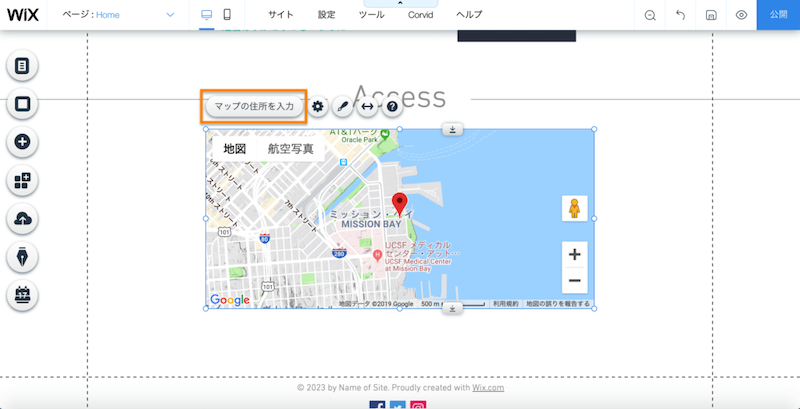Open map settings gear icon

[318, 106]
